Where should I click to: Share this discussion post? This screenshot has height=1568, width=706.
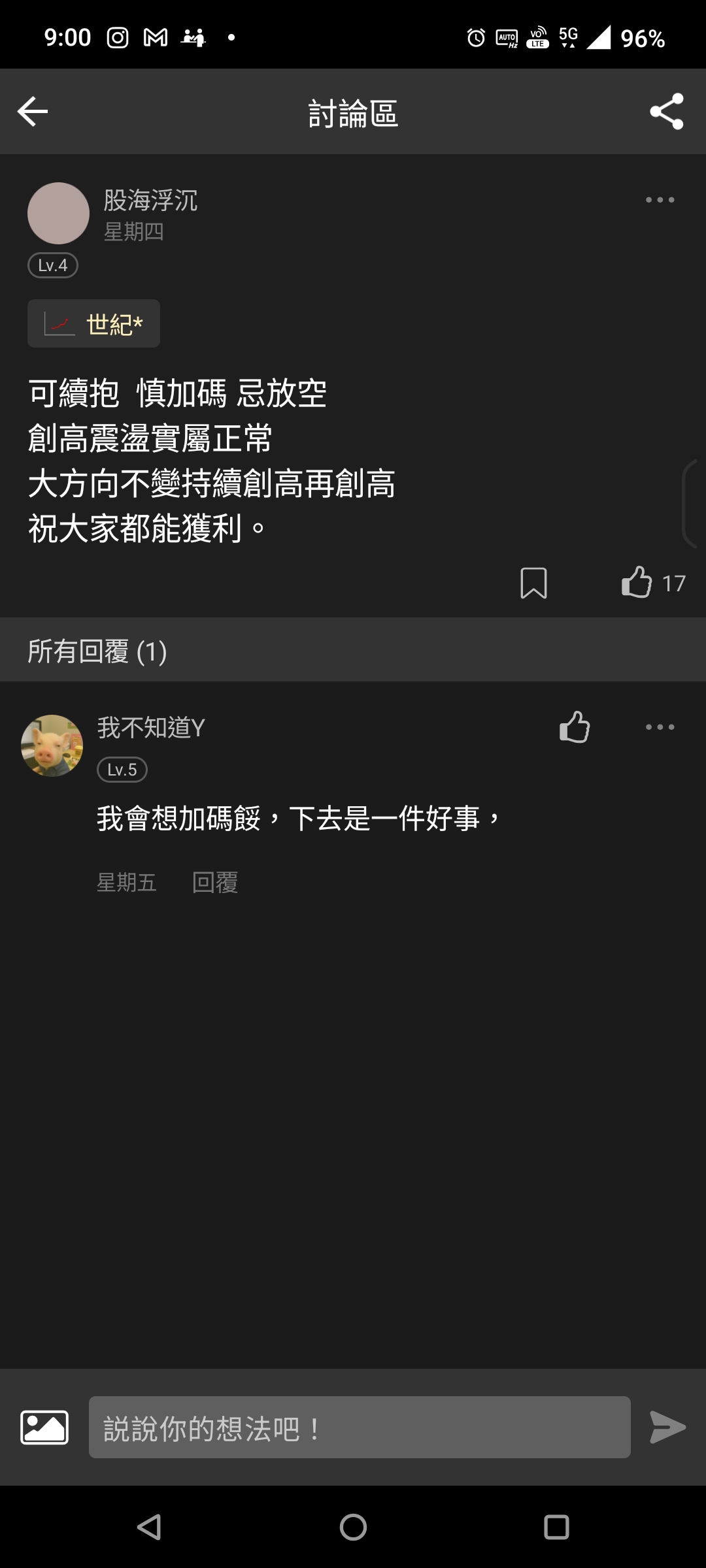(666, 112)
